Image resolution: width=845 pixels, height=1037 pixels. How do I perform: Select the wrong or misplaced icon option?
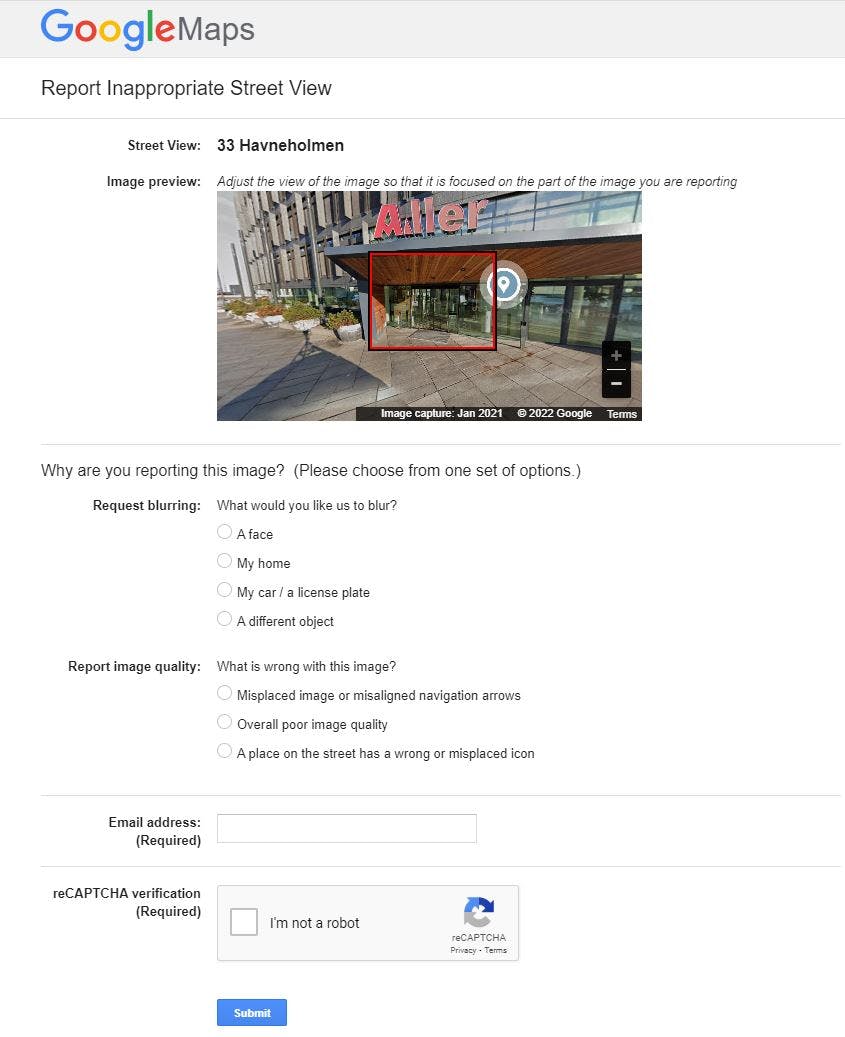tap(224, 750)
